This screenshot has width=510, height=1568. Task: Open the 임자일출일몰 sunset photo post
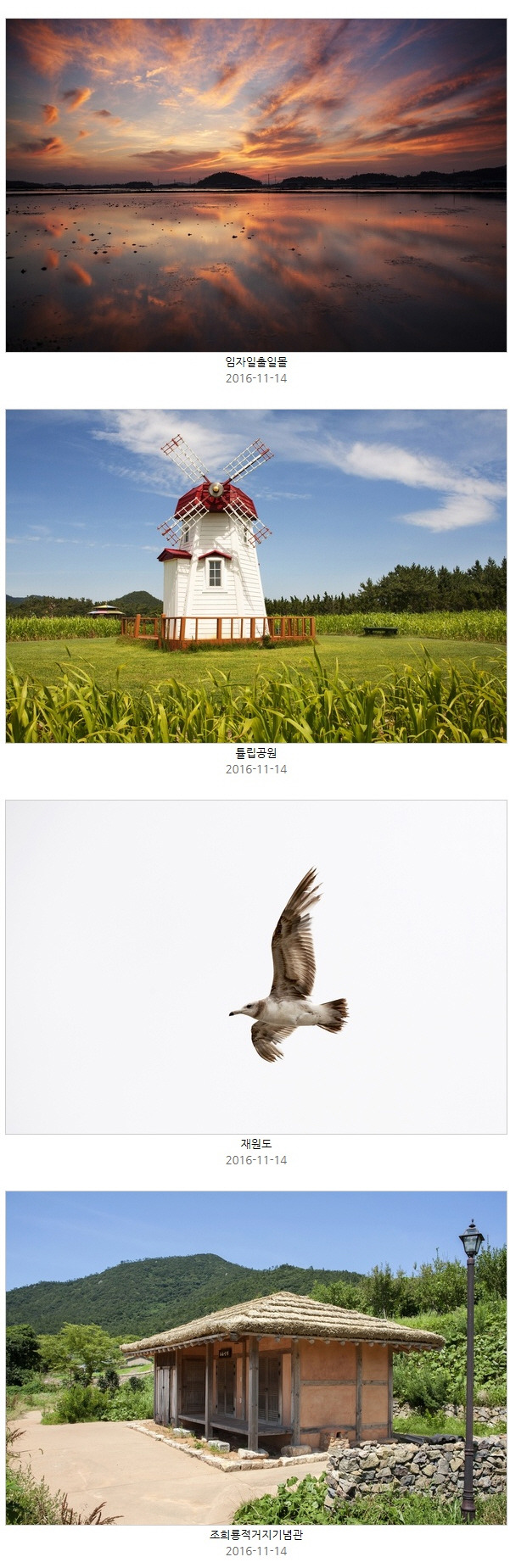point(255,185)
